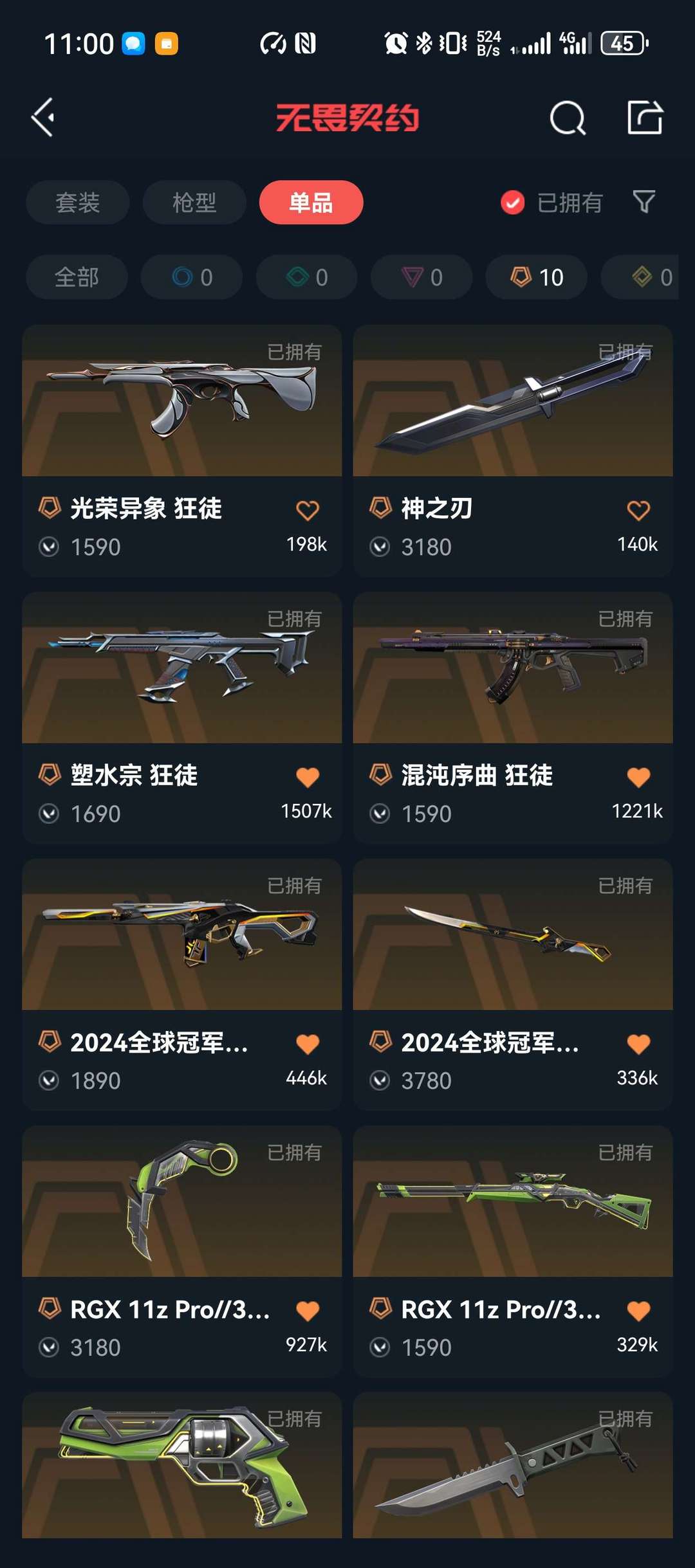Viewport: 695px width, 1568px height.
Task: Open the 神之刃 skin card
Action: [x=513, y=450]
